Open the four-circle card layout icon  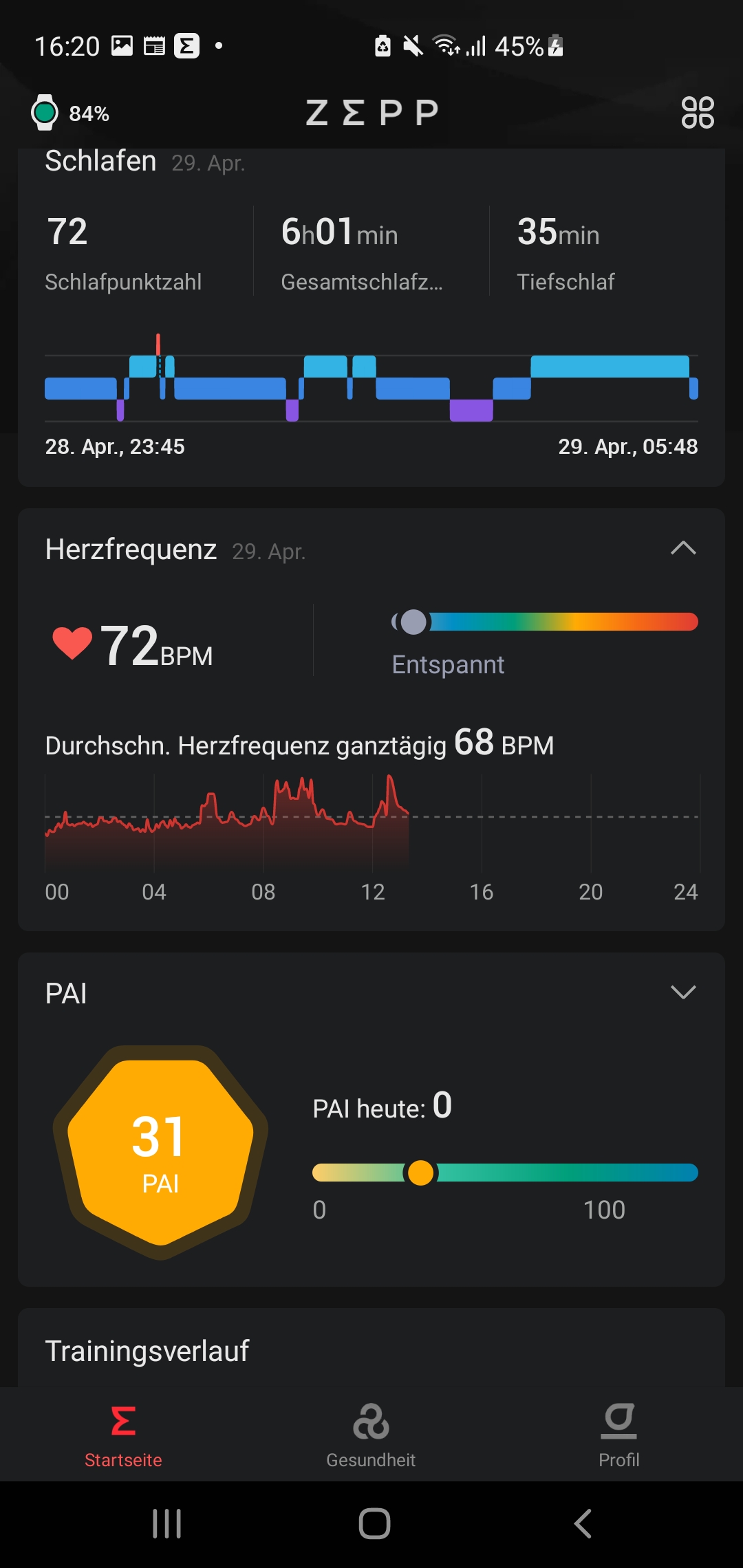pyautogui.click(x=698, y=113)
